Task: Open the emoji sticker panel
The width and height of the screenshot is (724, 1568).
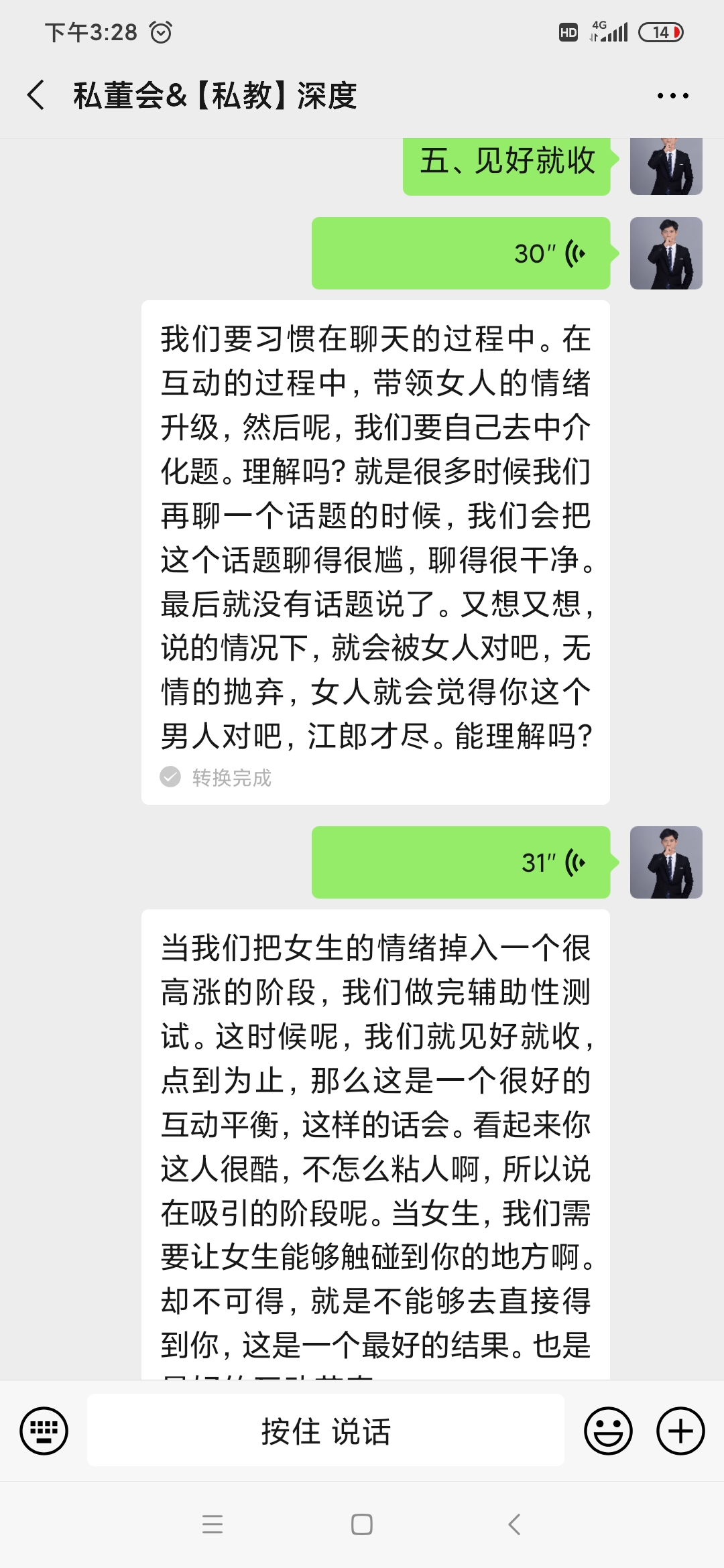Action: [608, 1431]
